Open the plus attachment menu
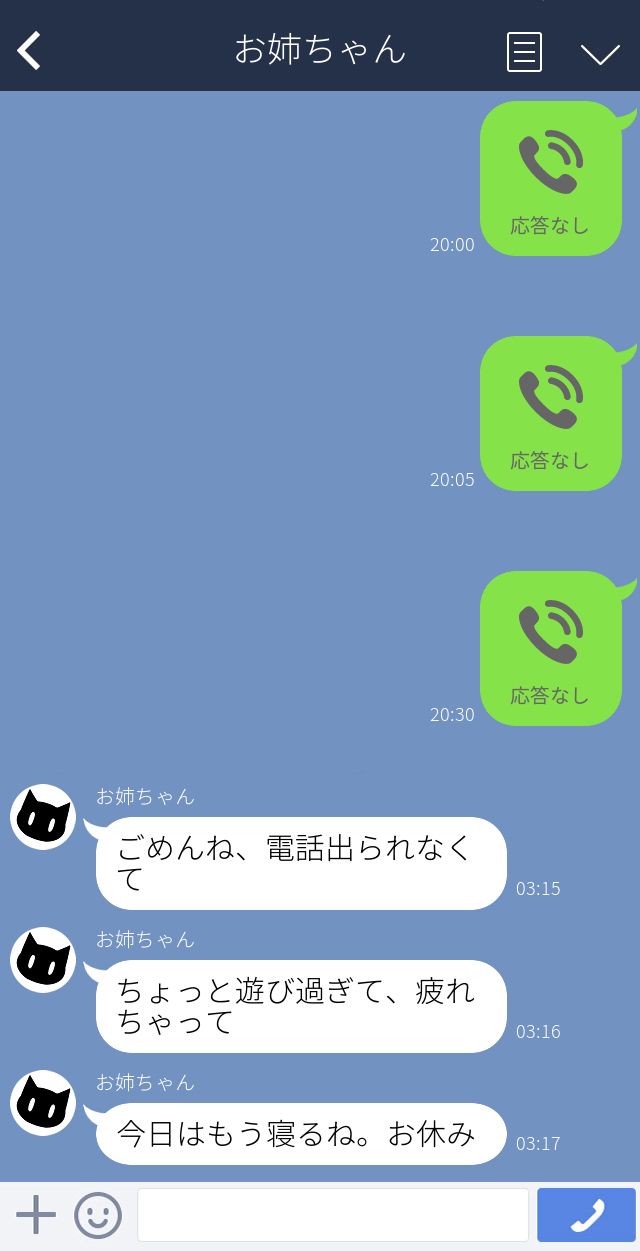 coord(36,1215)
